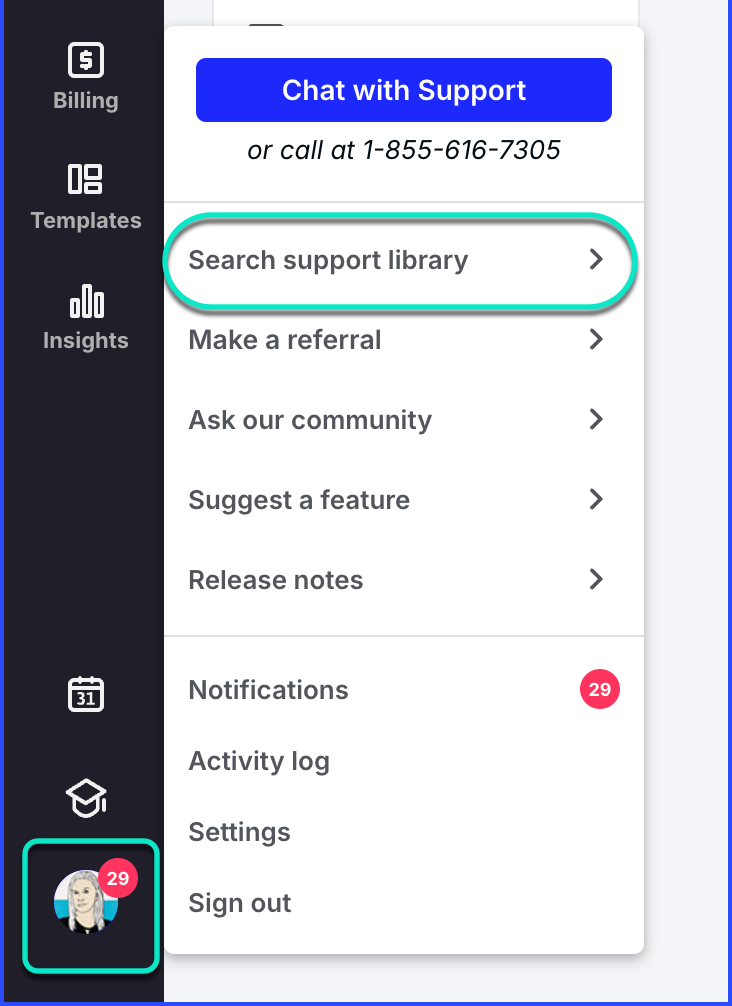Open the Templates section
732x1006 pixels.
point(86,195)
